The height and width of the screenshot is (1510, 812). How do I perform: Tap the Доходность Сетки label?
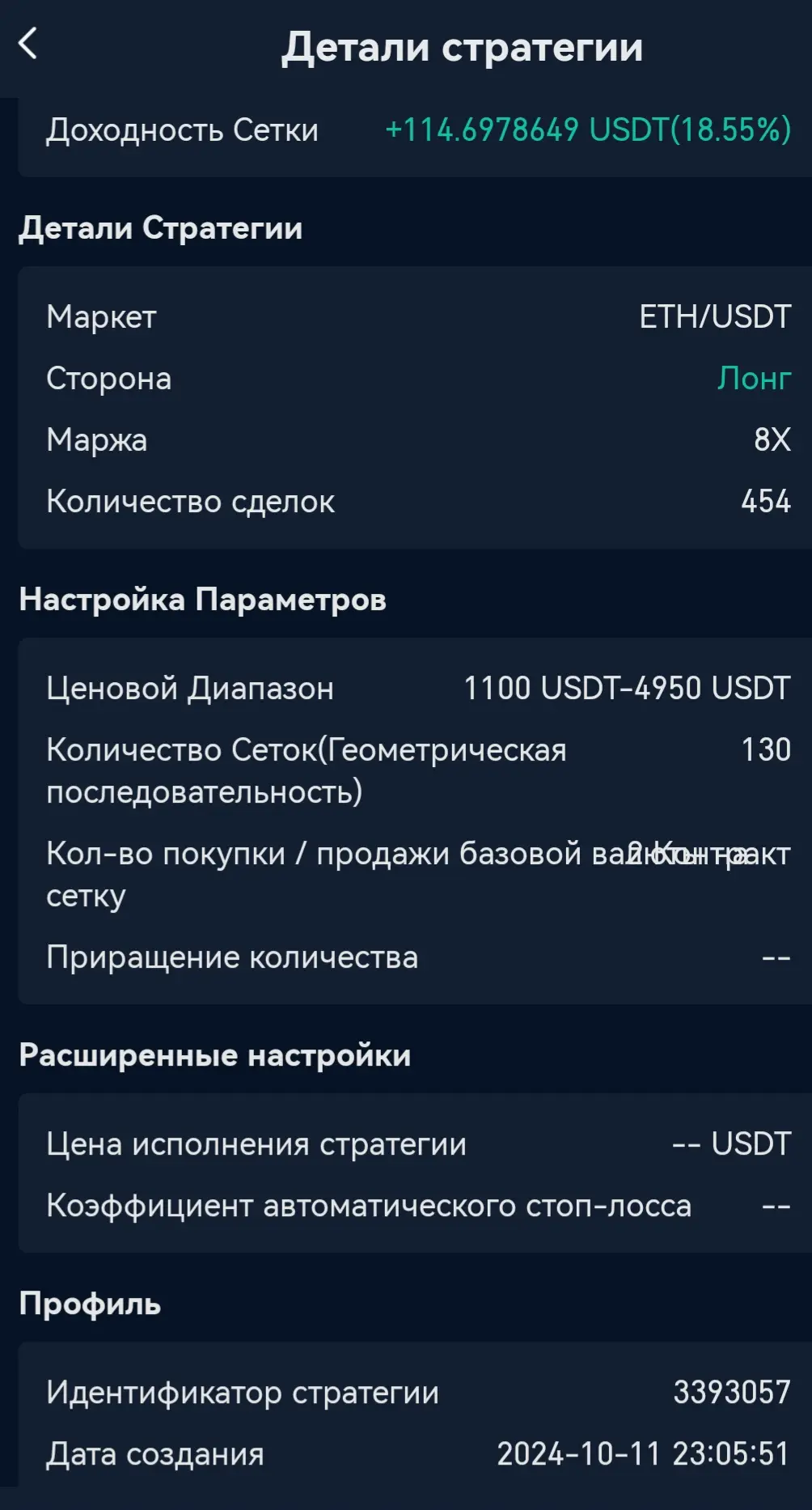point(182,129)
